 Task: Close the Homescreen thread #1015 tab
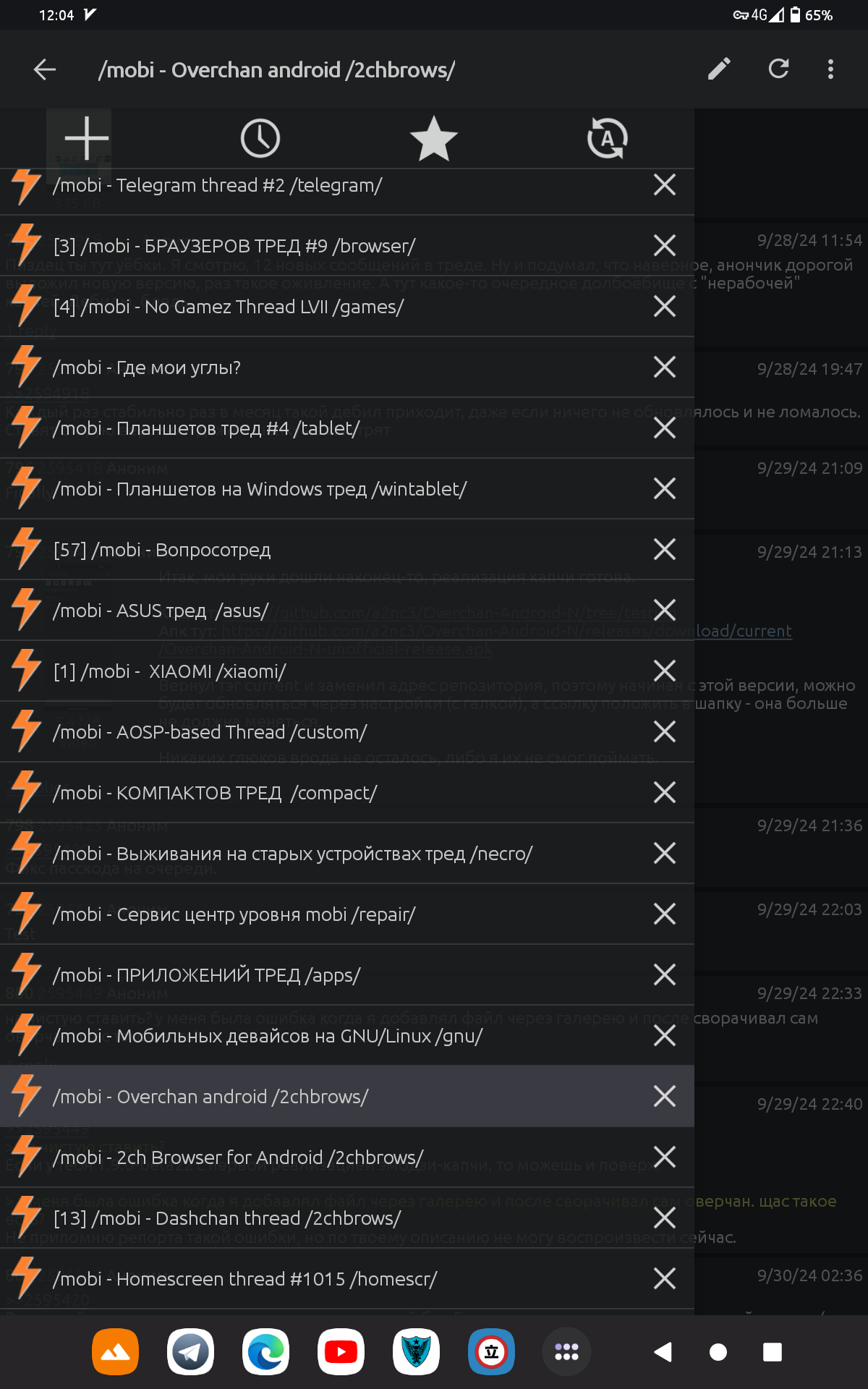665,1279
